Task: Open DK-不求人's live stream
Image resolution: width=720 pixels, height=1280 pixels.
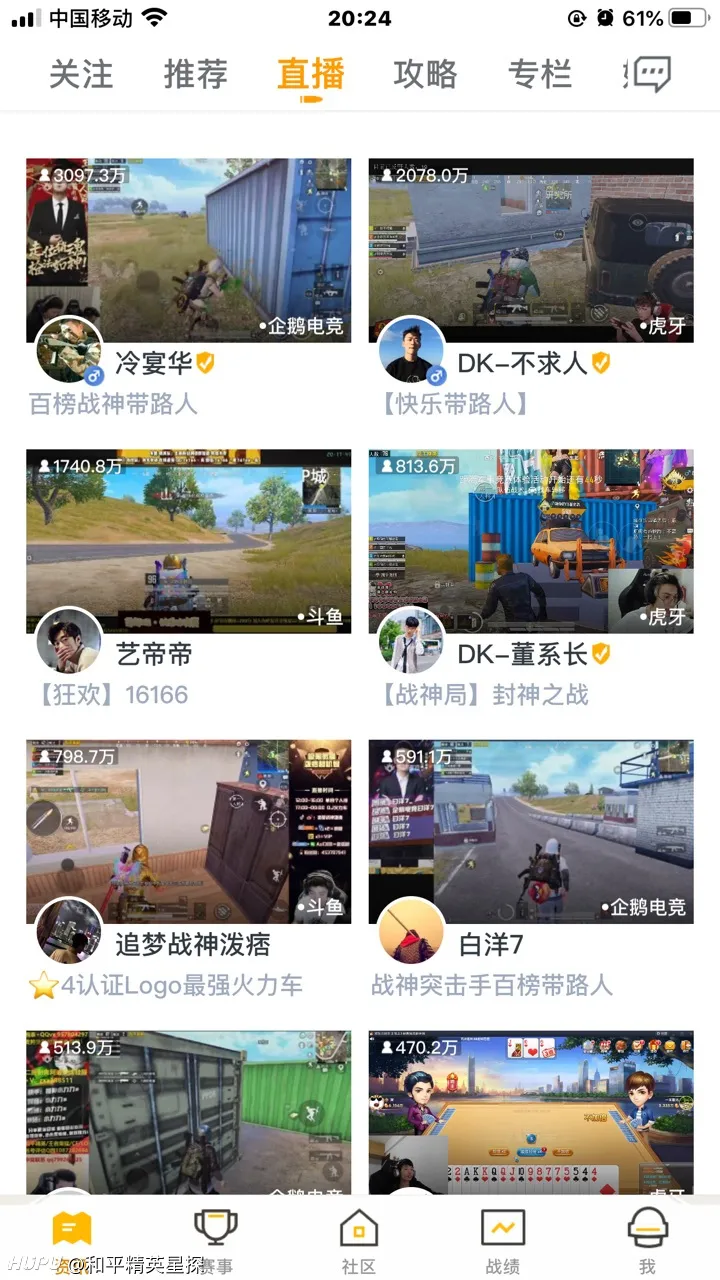Action: point(531,250)
